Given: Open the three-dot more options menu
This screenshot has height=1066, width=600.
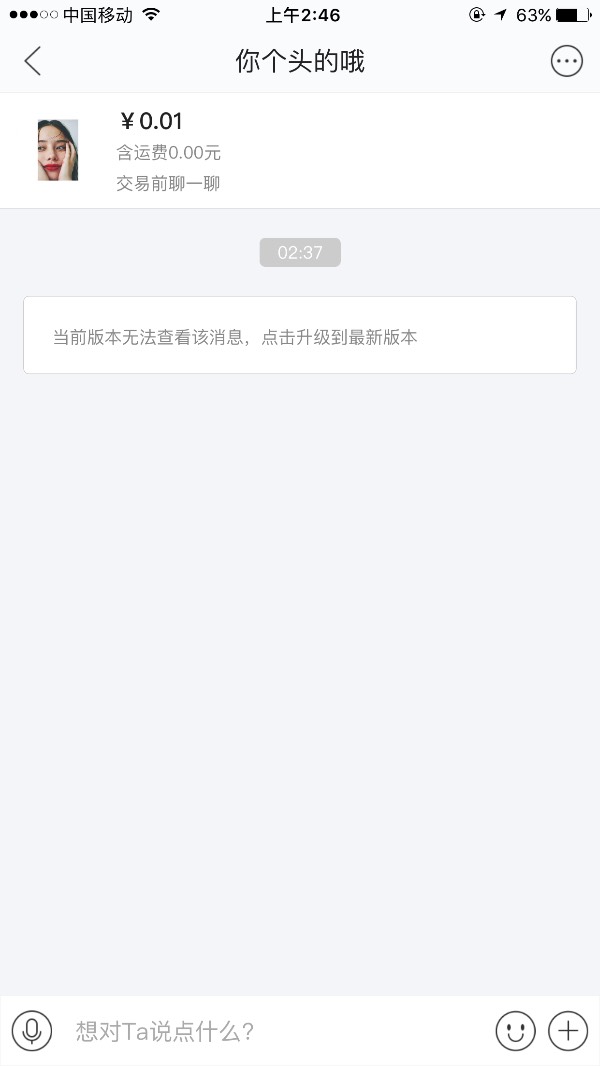Looking at the screenshot, I should [567, 61].
